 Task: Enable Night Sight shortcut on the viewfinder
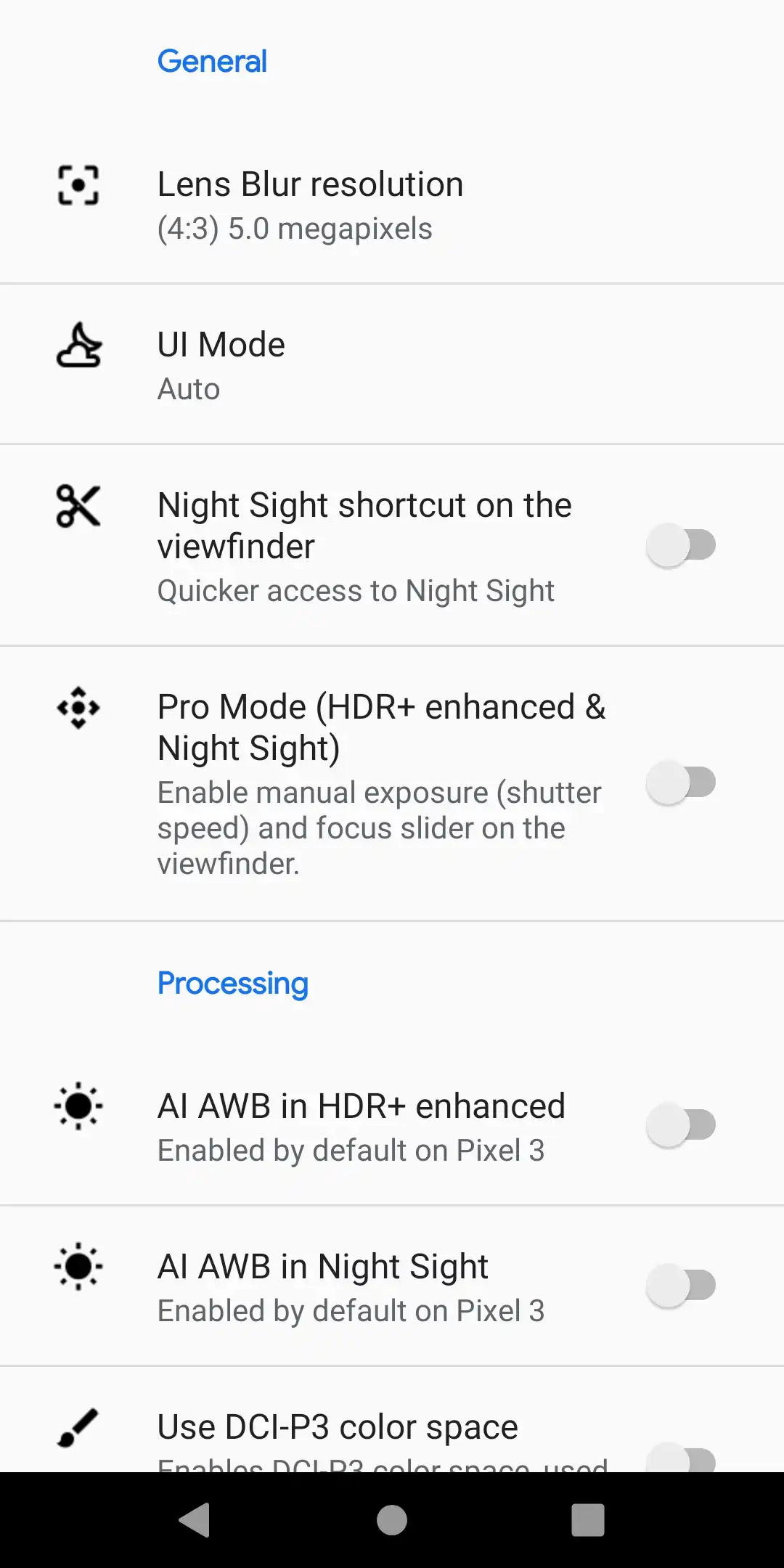click(680, 545)
